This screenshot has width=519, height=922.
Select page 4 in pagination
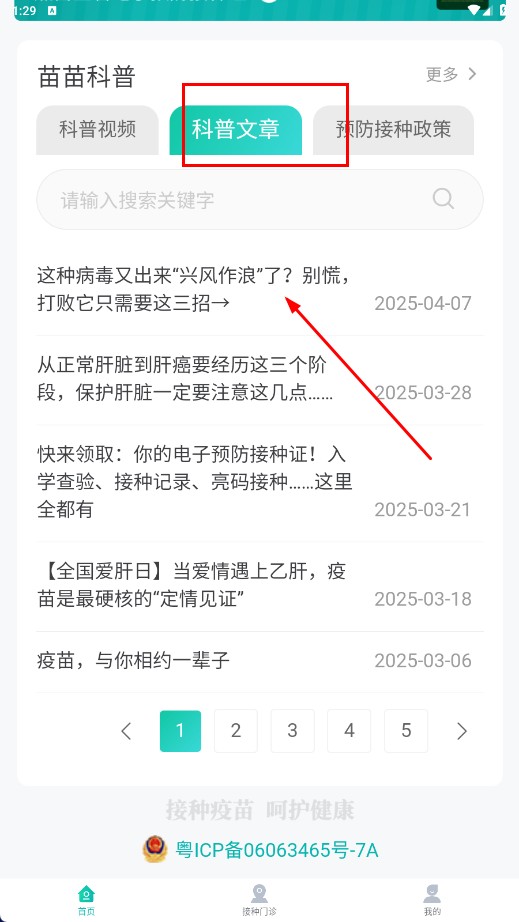[349, 731]
